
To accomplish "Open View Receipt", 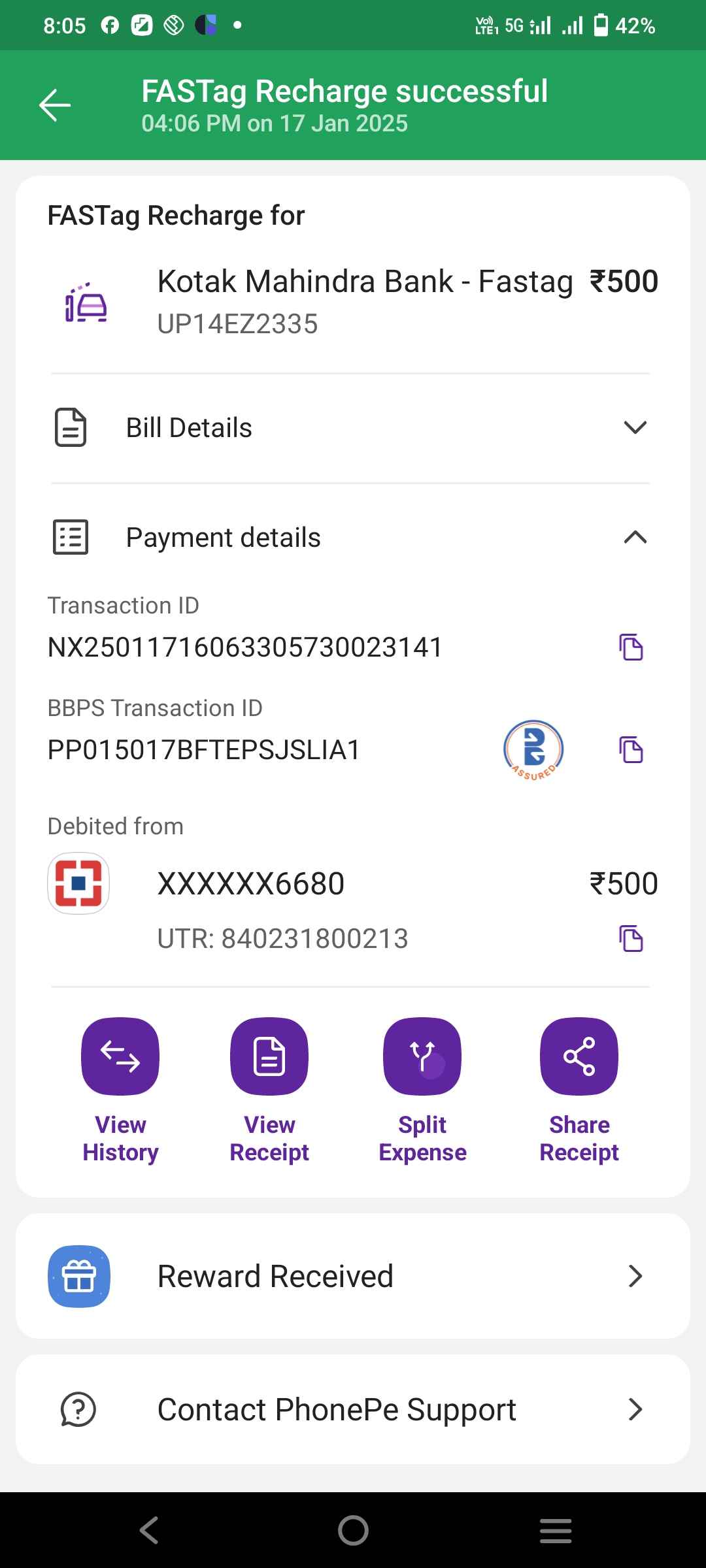I will [x=269, y=1091].
